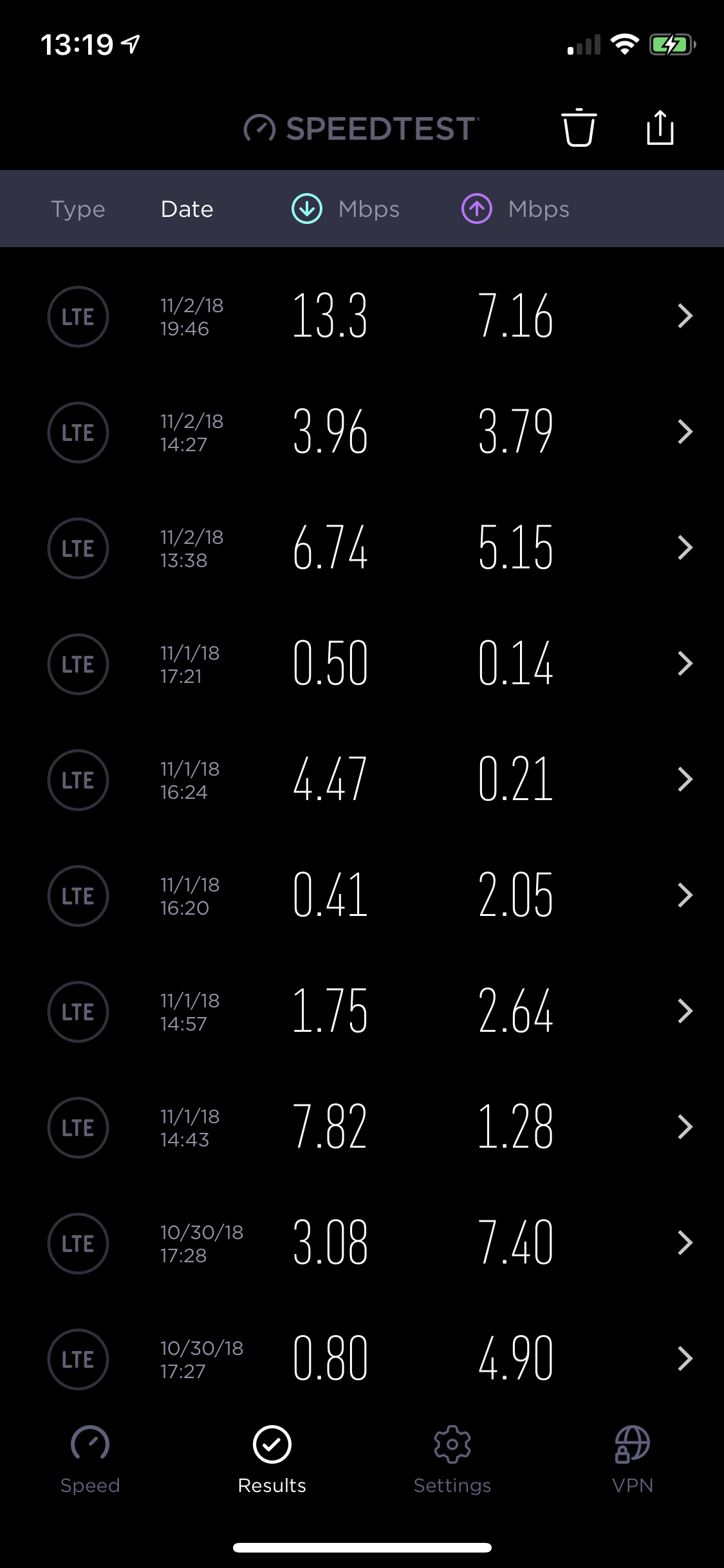
Task: Open the 11/2/18 19:46 test result
Action: [x=362, y=316]
